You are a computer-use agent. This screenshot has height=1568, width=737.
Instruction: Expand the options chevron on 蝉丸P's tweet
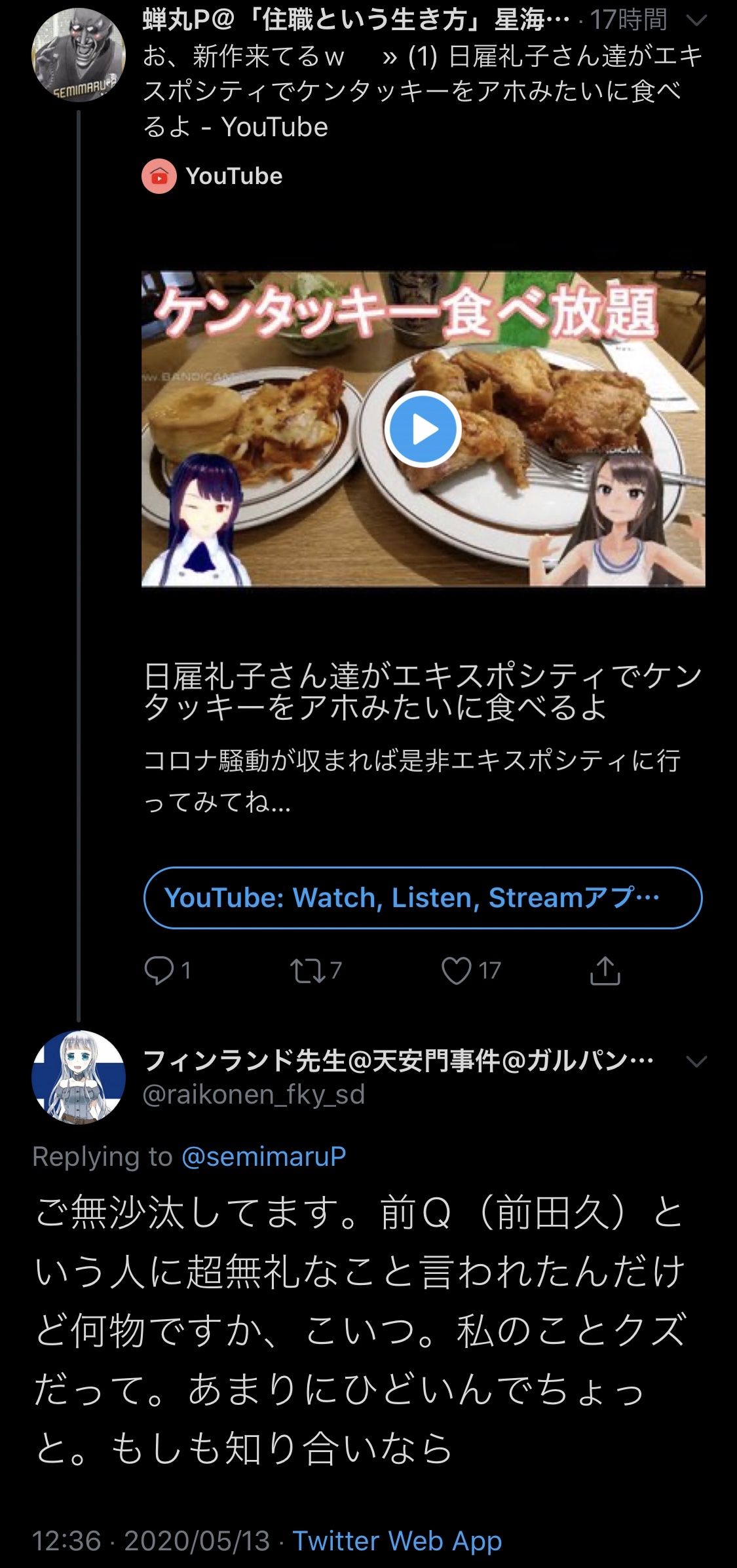[696, 21]
